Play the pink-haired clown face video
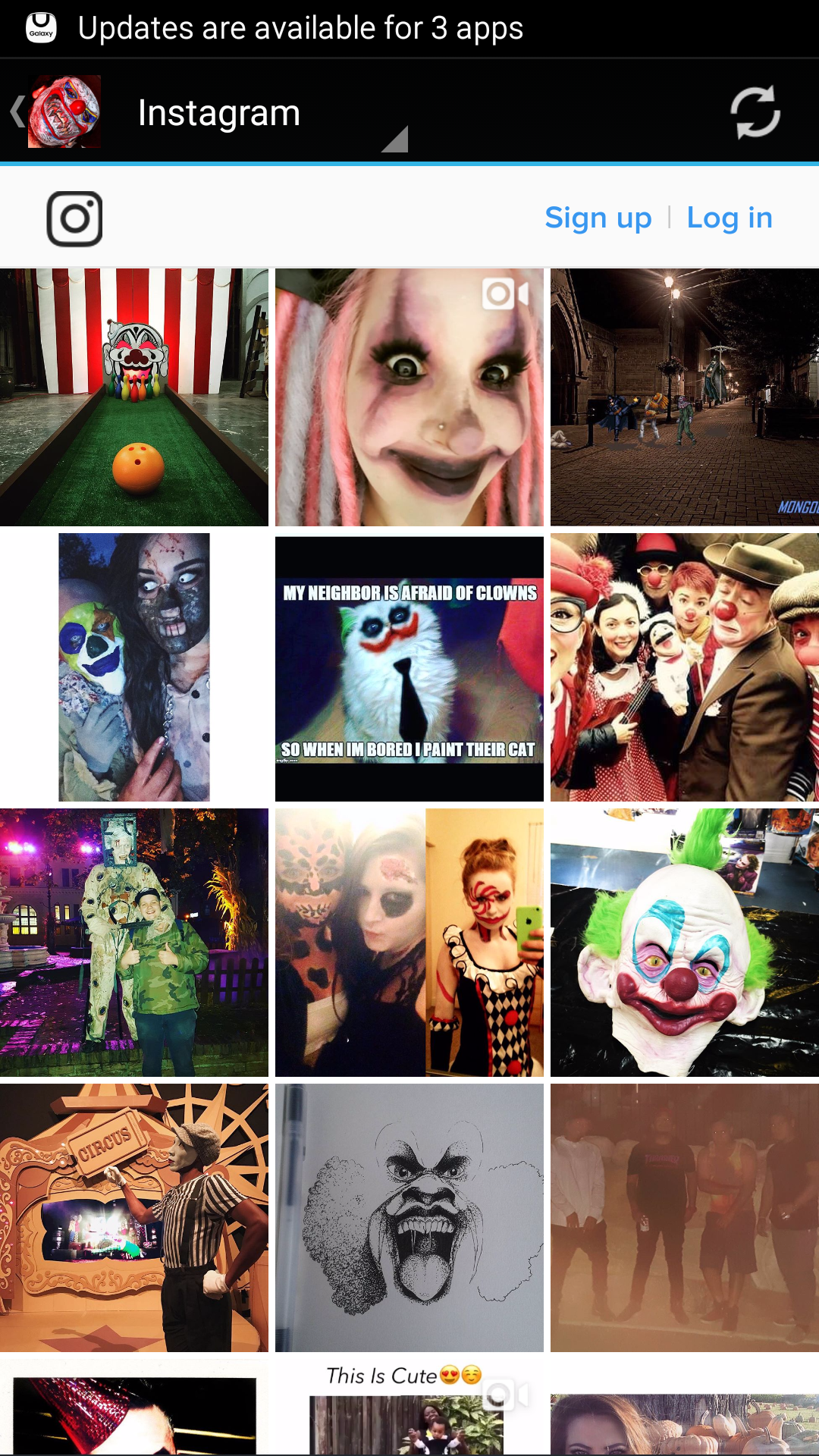 (x=409, y=397)
